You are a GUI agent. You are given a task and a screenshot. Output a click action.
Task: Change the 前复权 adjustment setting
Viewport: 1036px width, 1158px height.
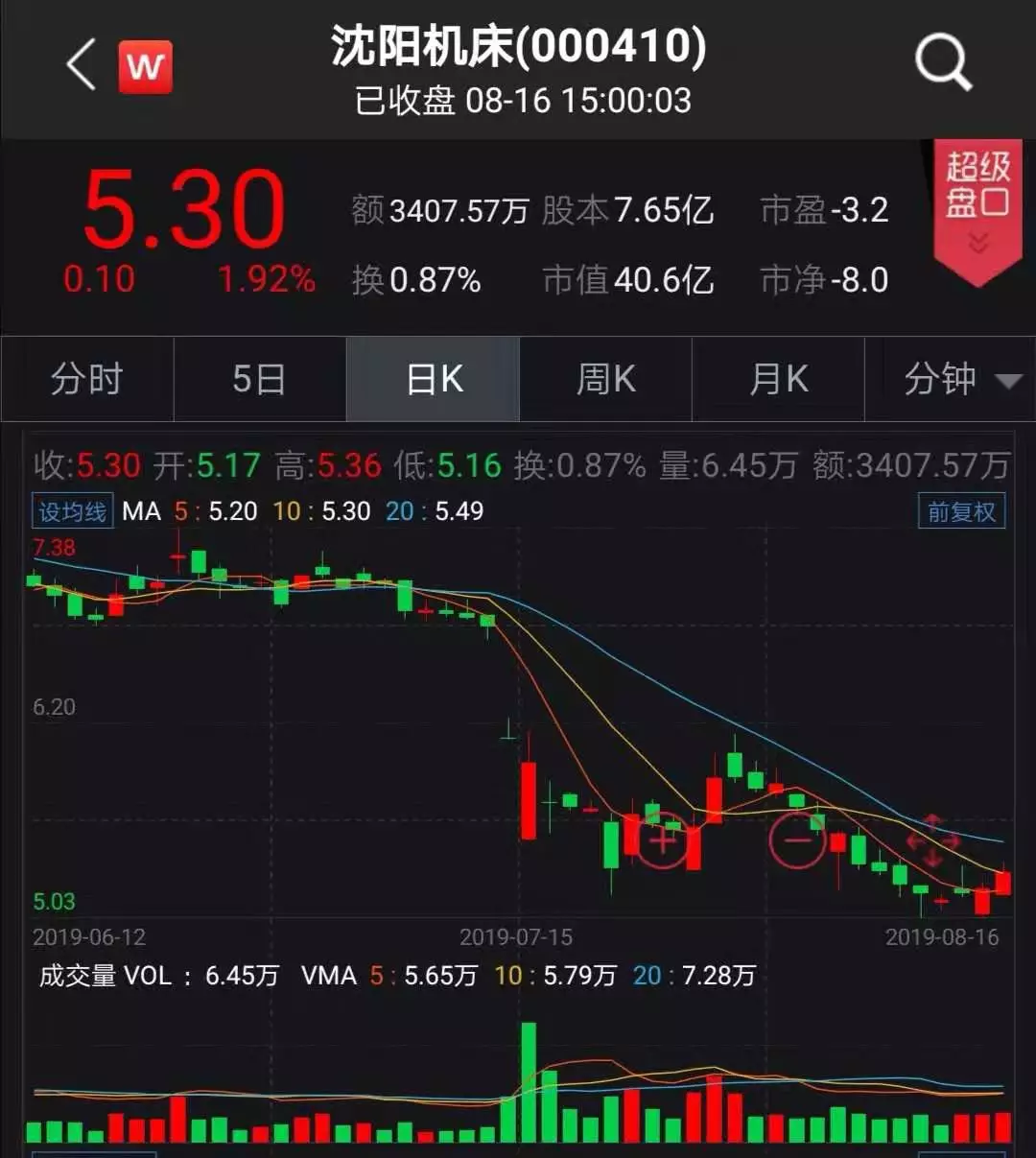(961, 511)
